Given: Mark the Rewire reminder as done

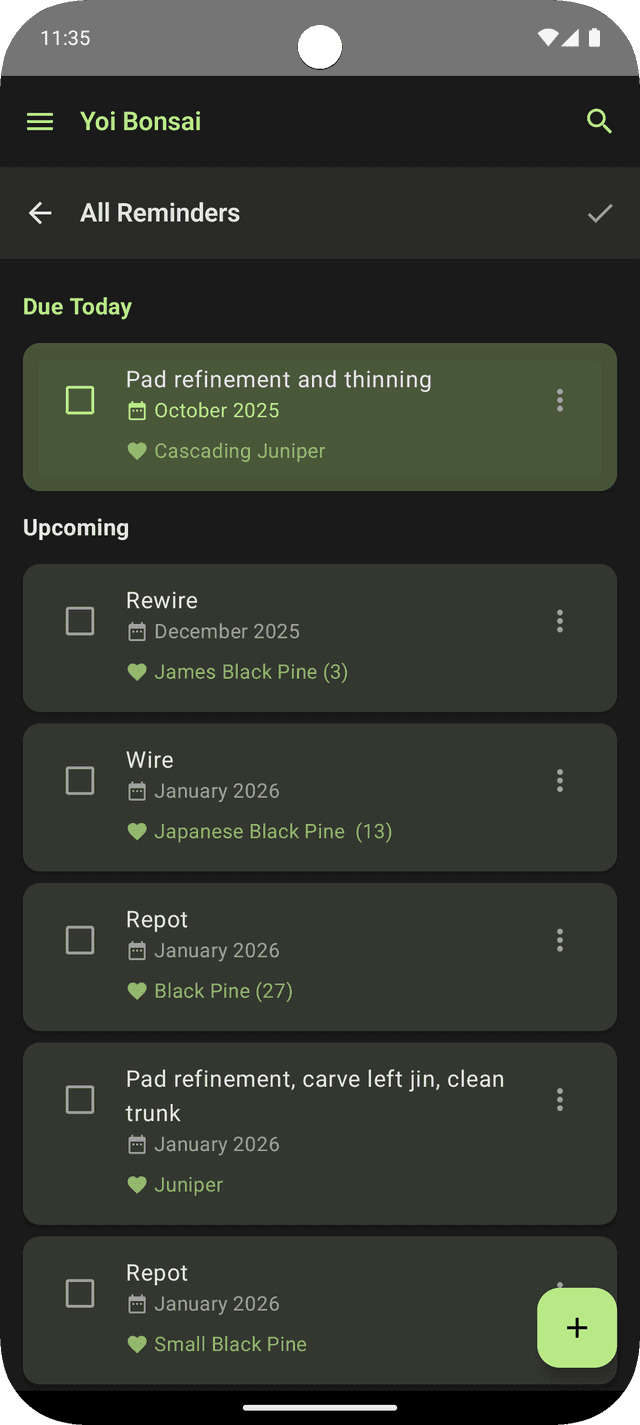Looking at the screenshot, I should click(80, 621).
